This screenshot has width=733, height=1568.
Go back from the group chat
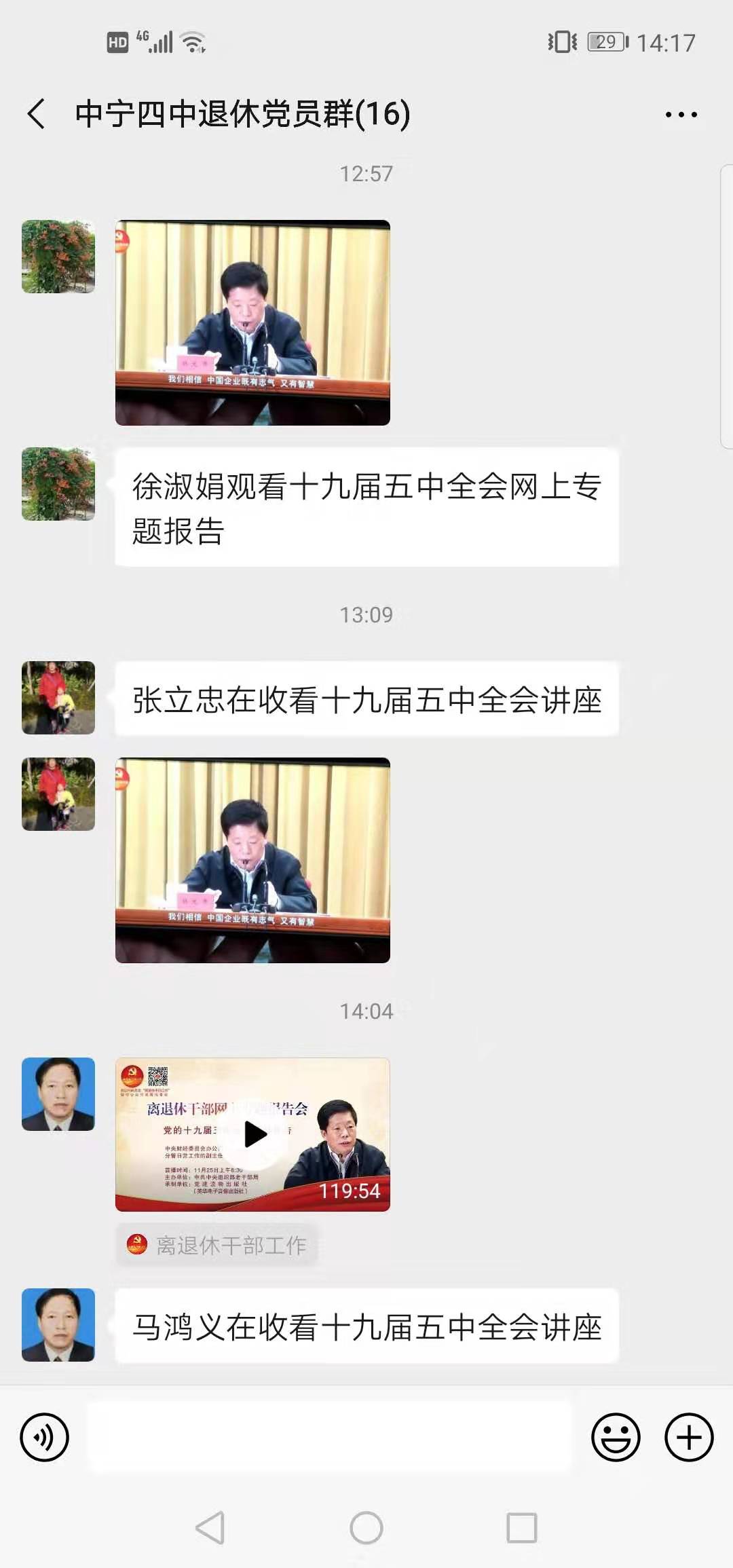click(x=37, y=113)
